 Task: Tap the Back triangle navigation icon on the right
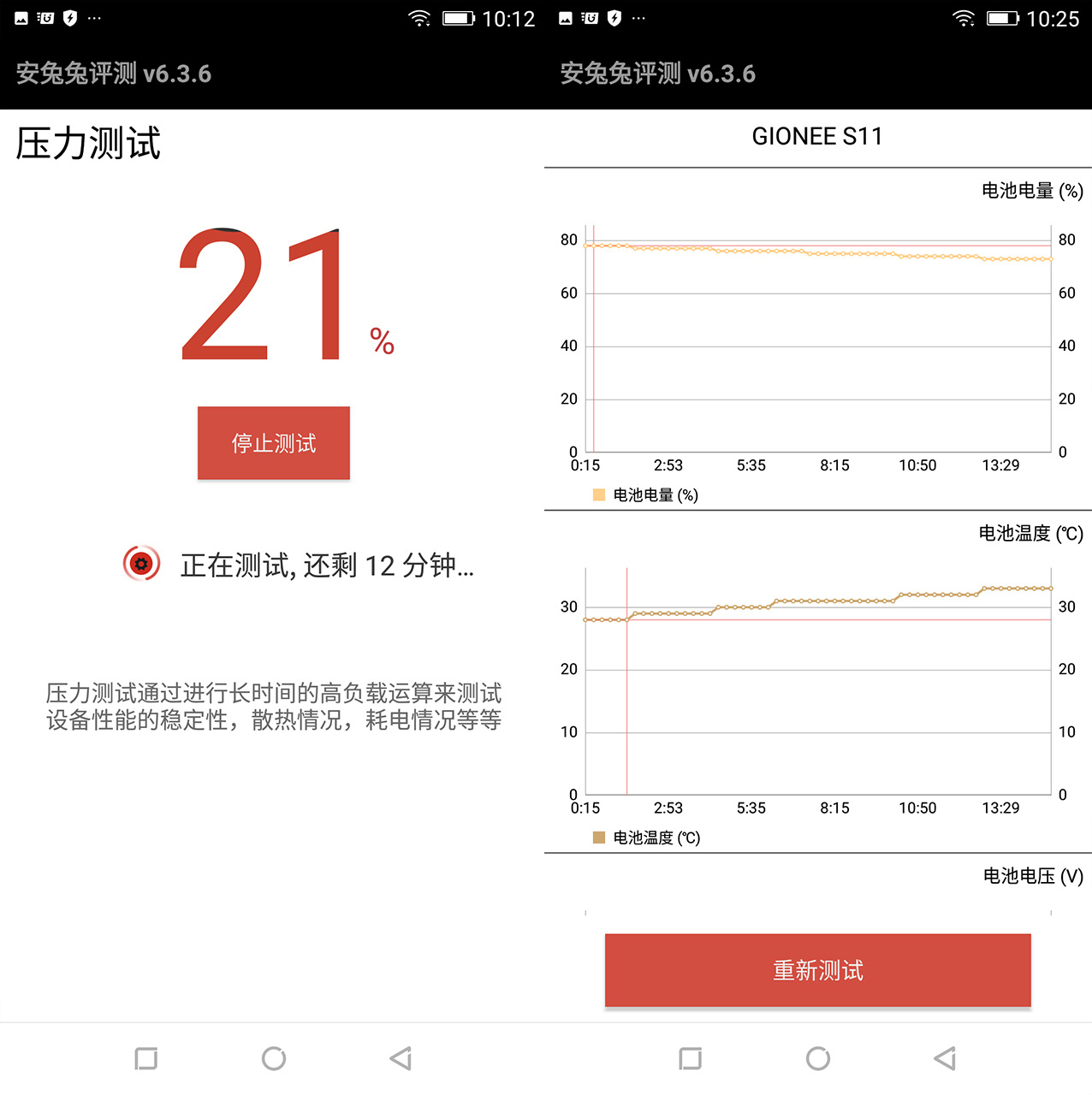(x=944, y=1058)
